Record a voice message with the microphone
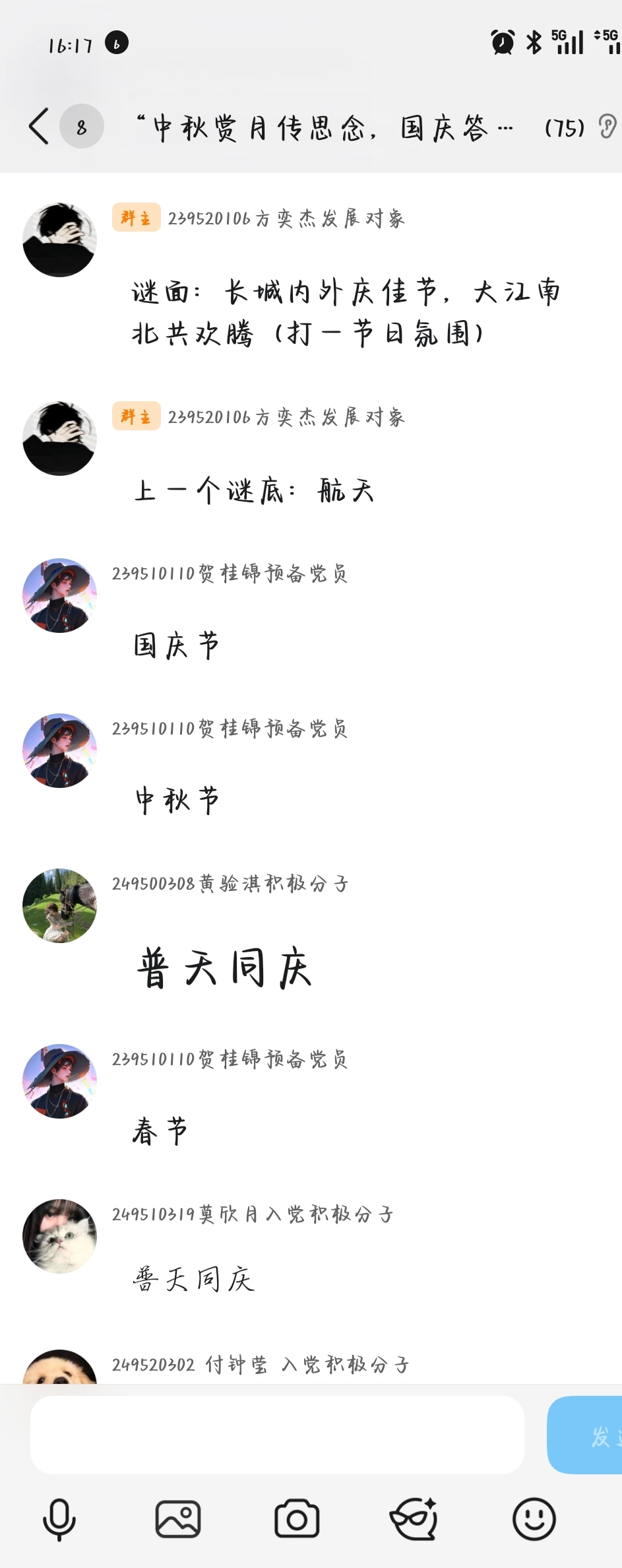The height and width of the screenshot is (1568, 622). 59,1519
